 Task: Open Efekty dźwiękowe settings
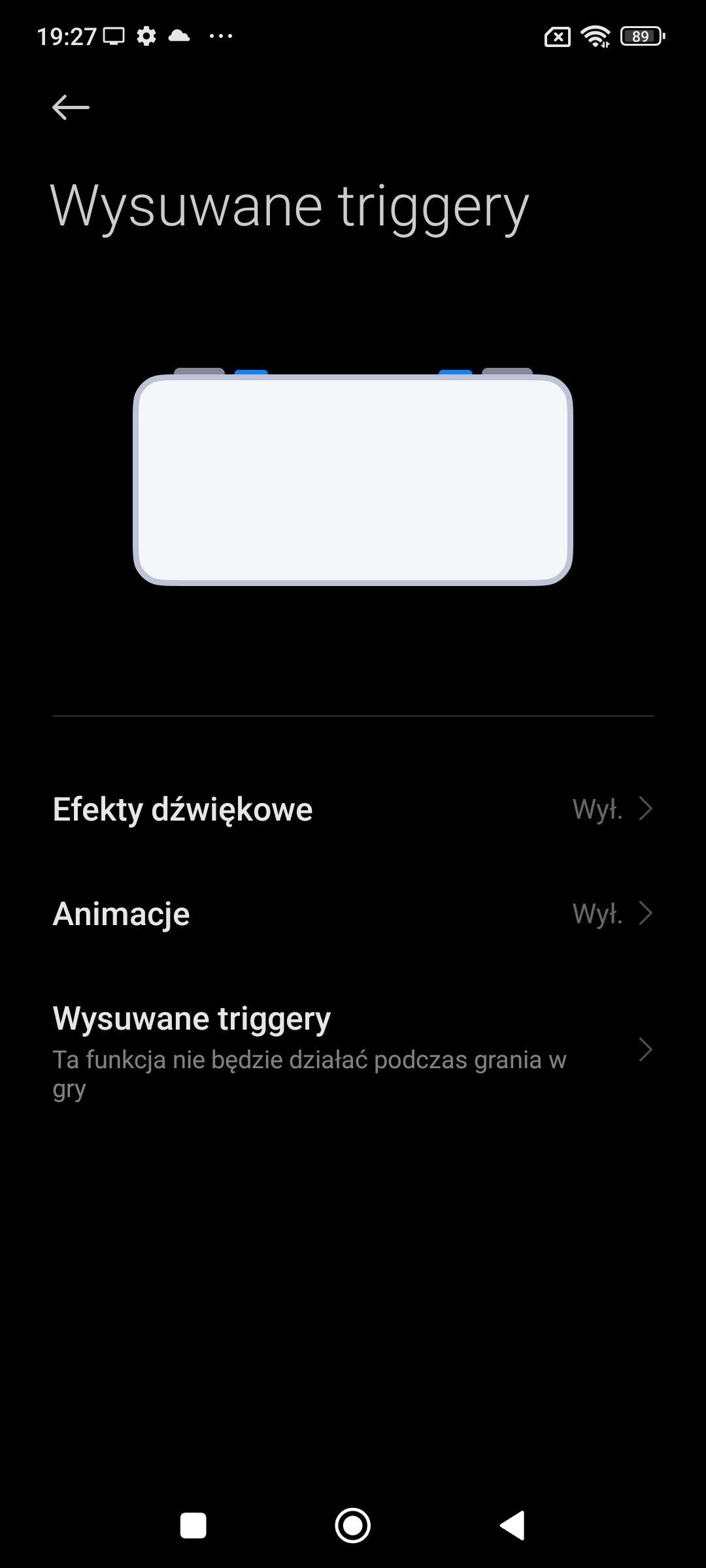click(x=353, y=809)
